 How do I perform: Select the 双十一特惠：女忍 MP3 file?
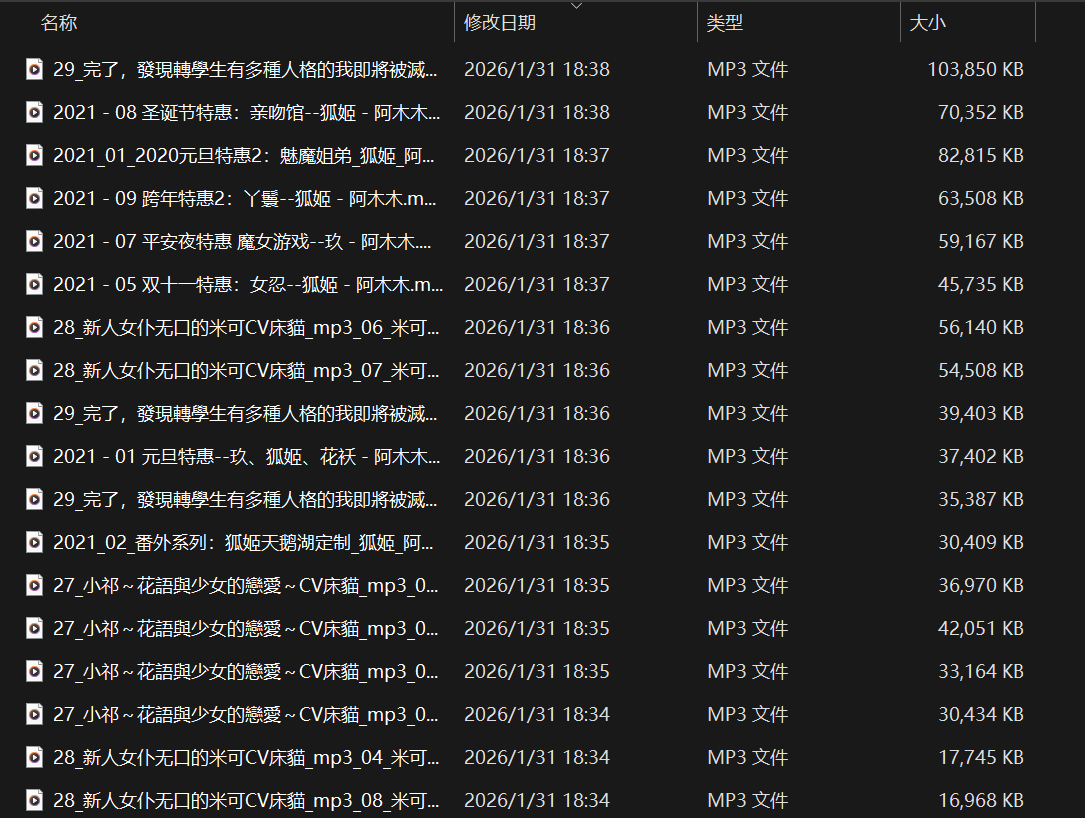245,285
